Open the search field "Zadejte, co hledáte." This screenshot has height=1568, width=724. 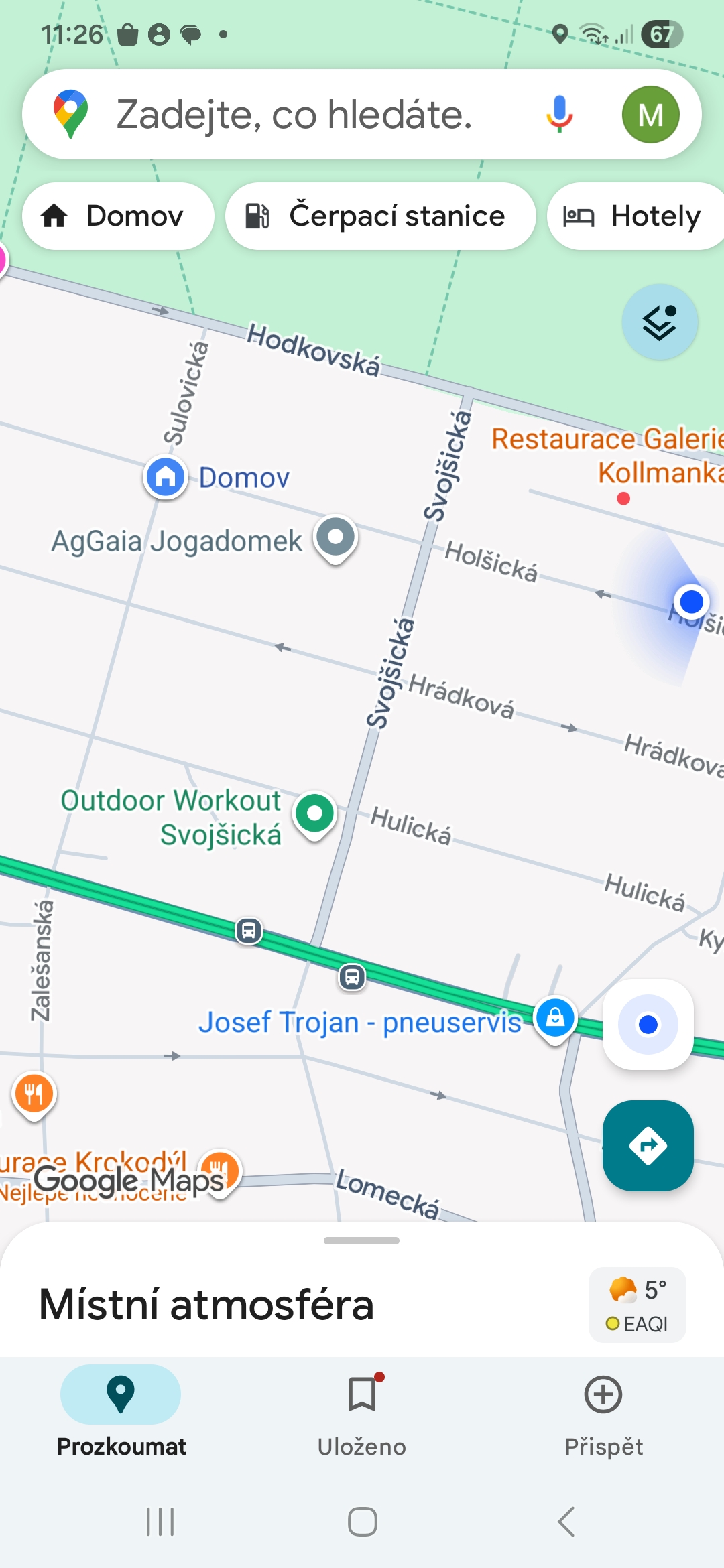tap(295, 115)
